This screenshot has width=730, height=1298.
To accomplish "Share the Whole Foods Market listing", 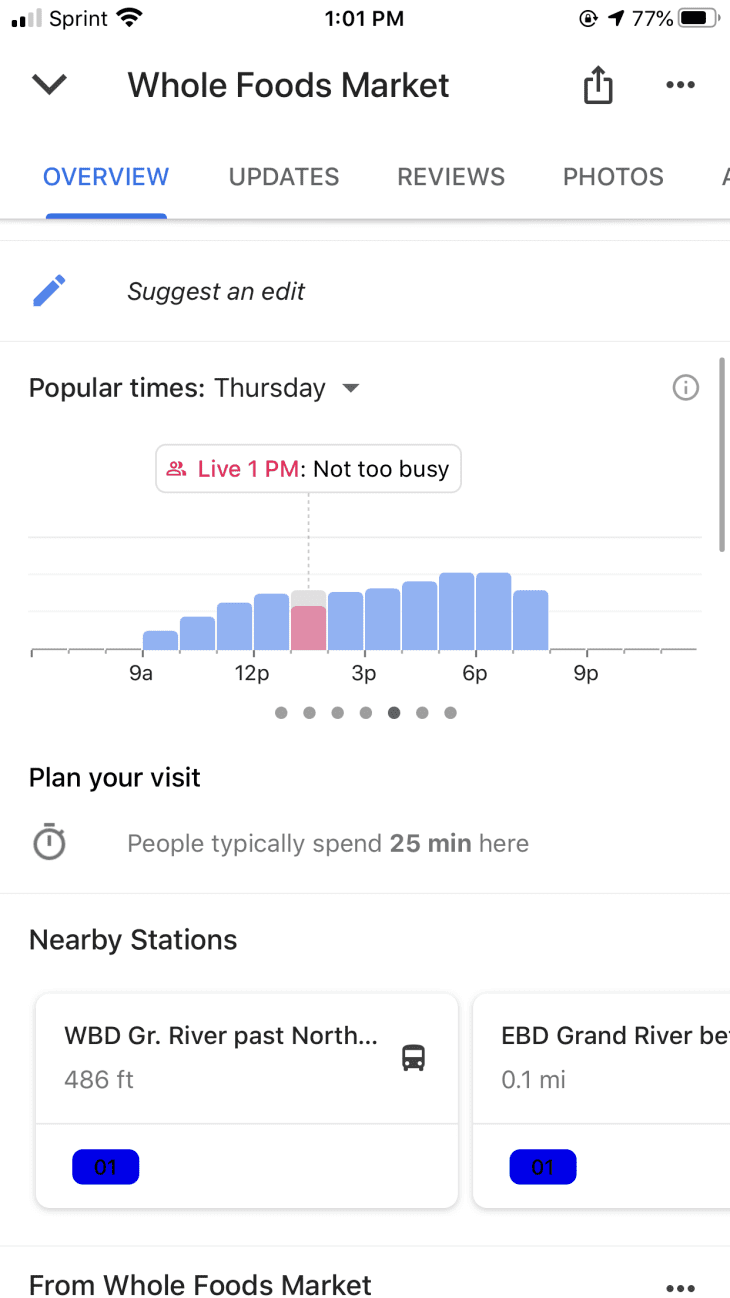I will point(597,86).
